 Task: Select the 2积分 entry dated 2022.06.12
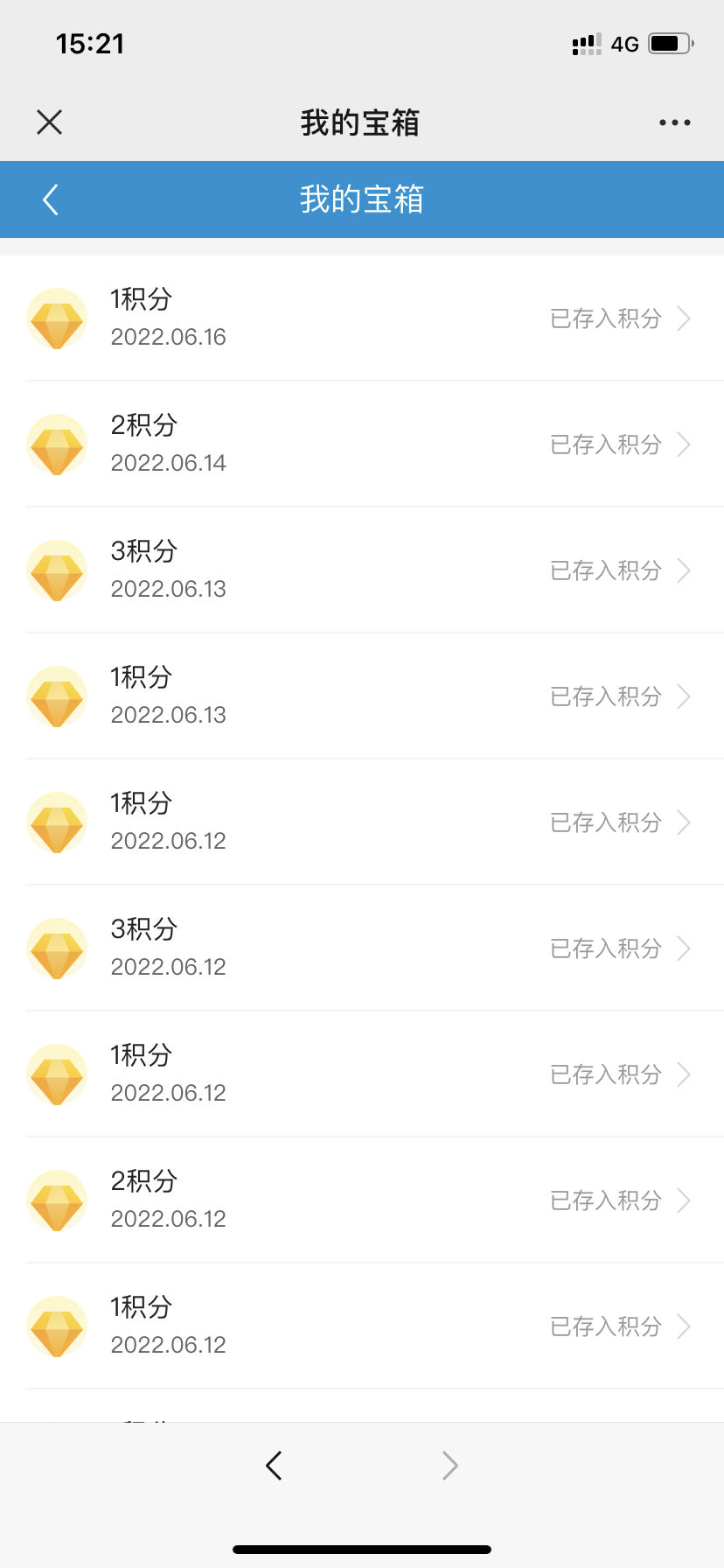pos(362,1200)
